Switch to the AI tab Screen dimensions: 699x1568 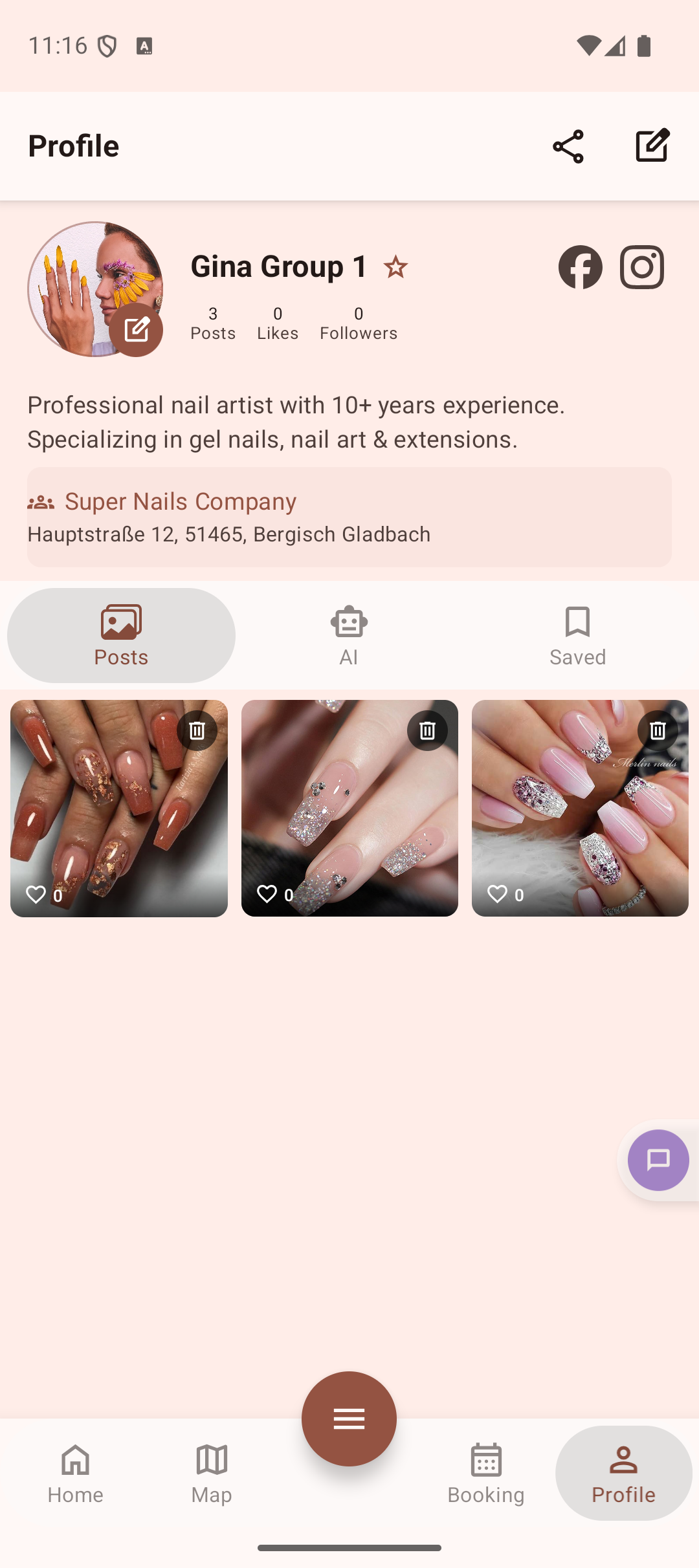click(x=349, y=635)
